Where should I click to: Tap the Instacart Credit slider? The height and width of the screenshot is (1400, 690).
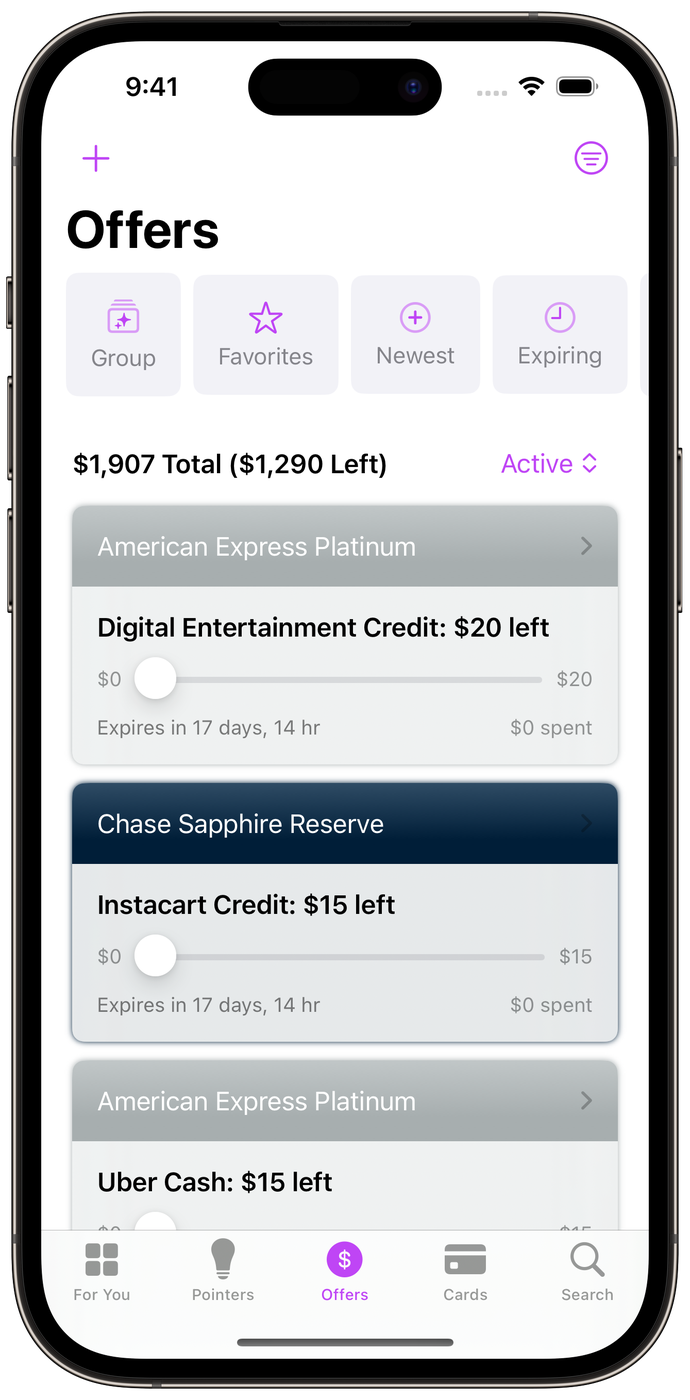pyautogui.click(x=345, y=956)
